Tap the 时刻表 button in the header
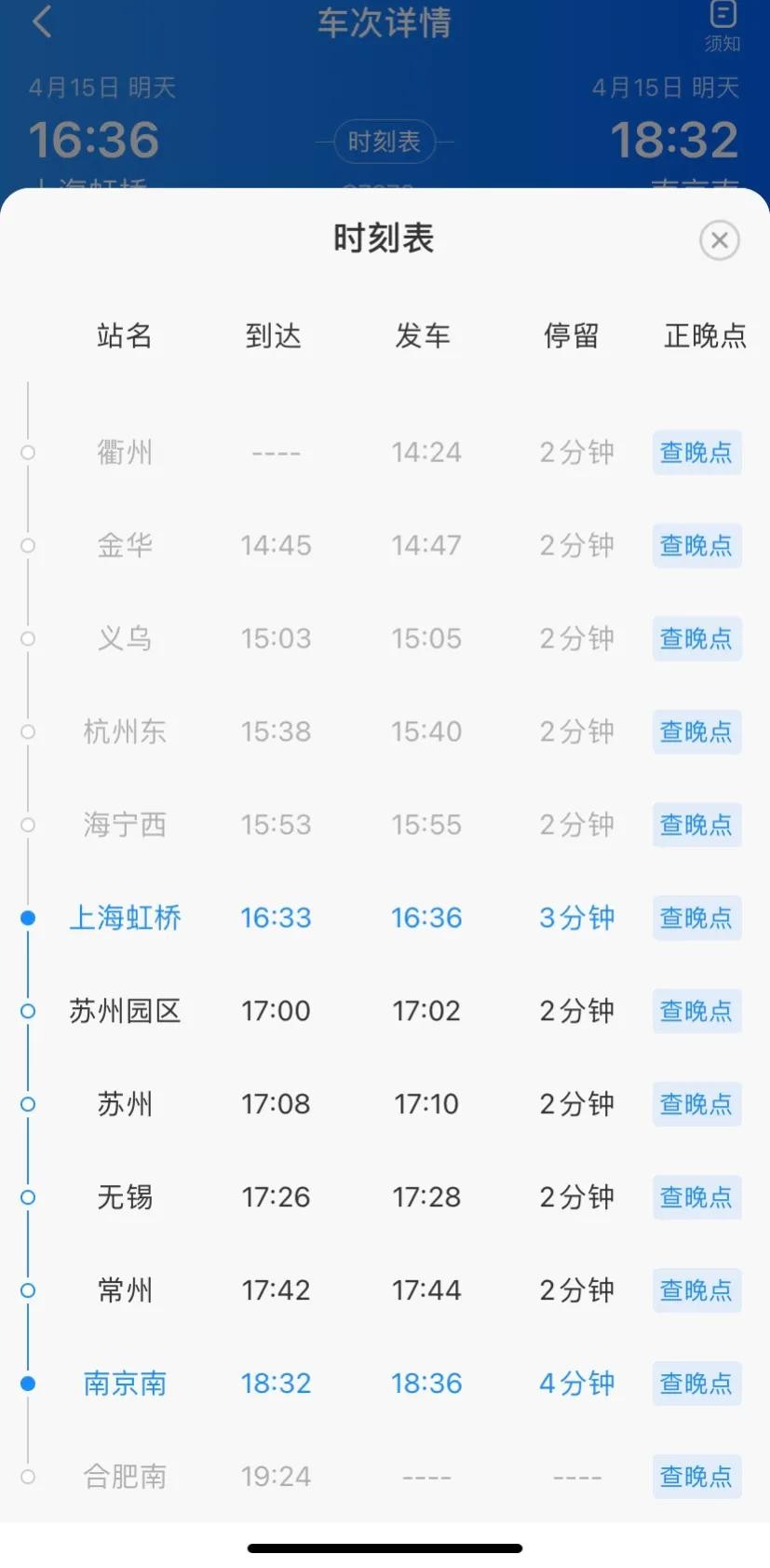Image resolution: width=770 pixels, height=1568 pixels. pos(385,142)
